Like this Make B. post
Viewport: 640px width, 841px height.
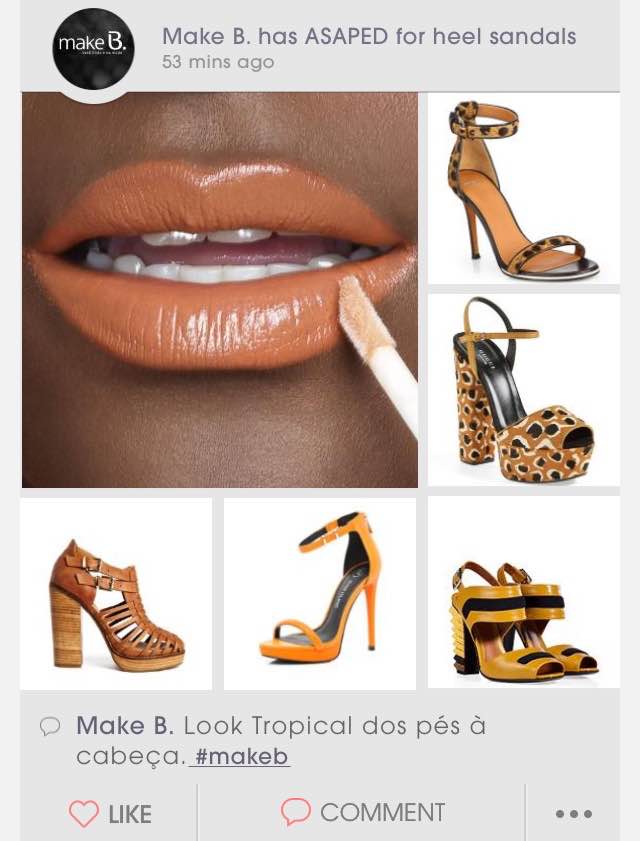click(x=110, y=814)
